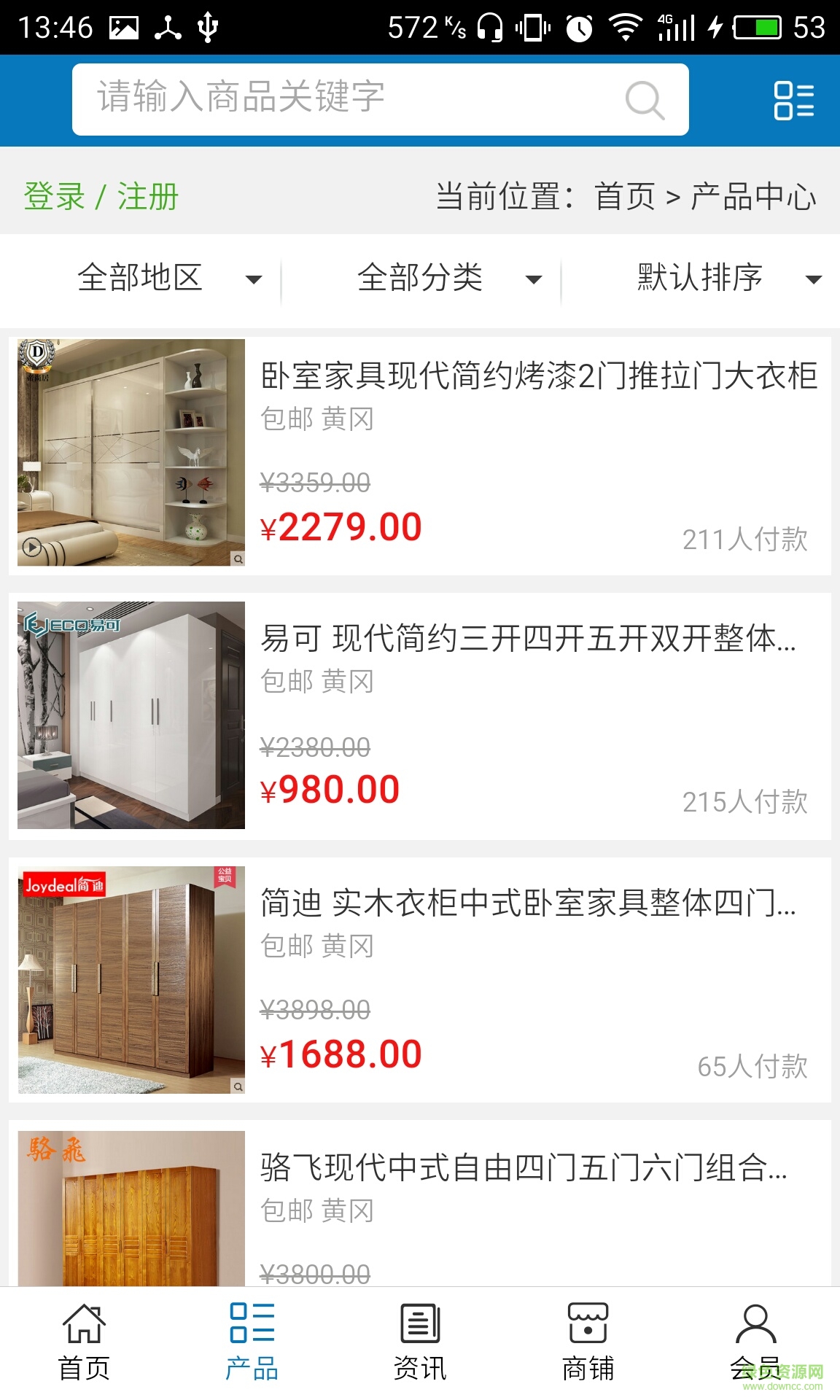Expand the 默认排序 sort dropdown
The width and height of the screenshot is (840, 1400).
pos(728,278)
